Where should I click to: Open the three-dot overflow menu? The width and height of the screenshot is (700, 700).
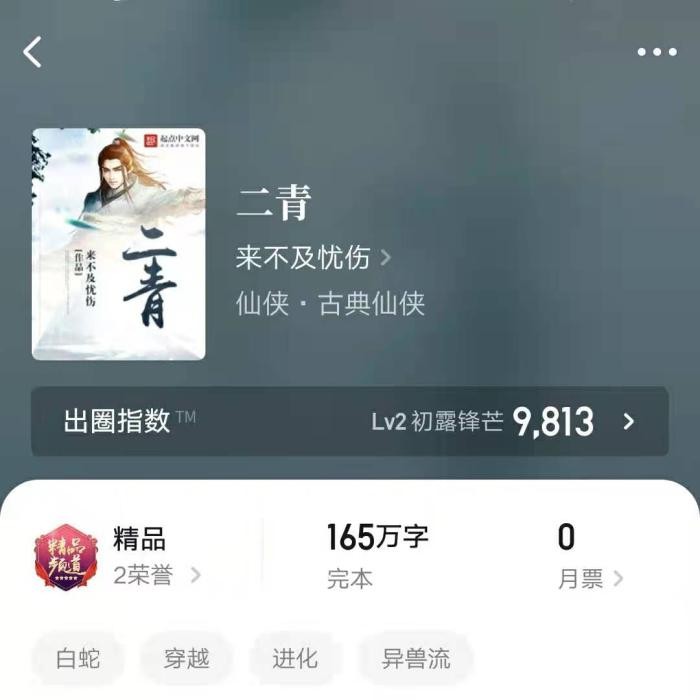point(657,52)
